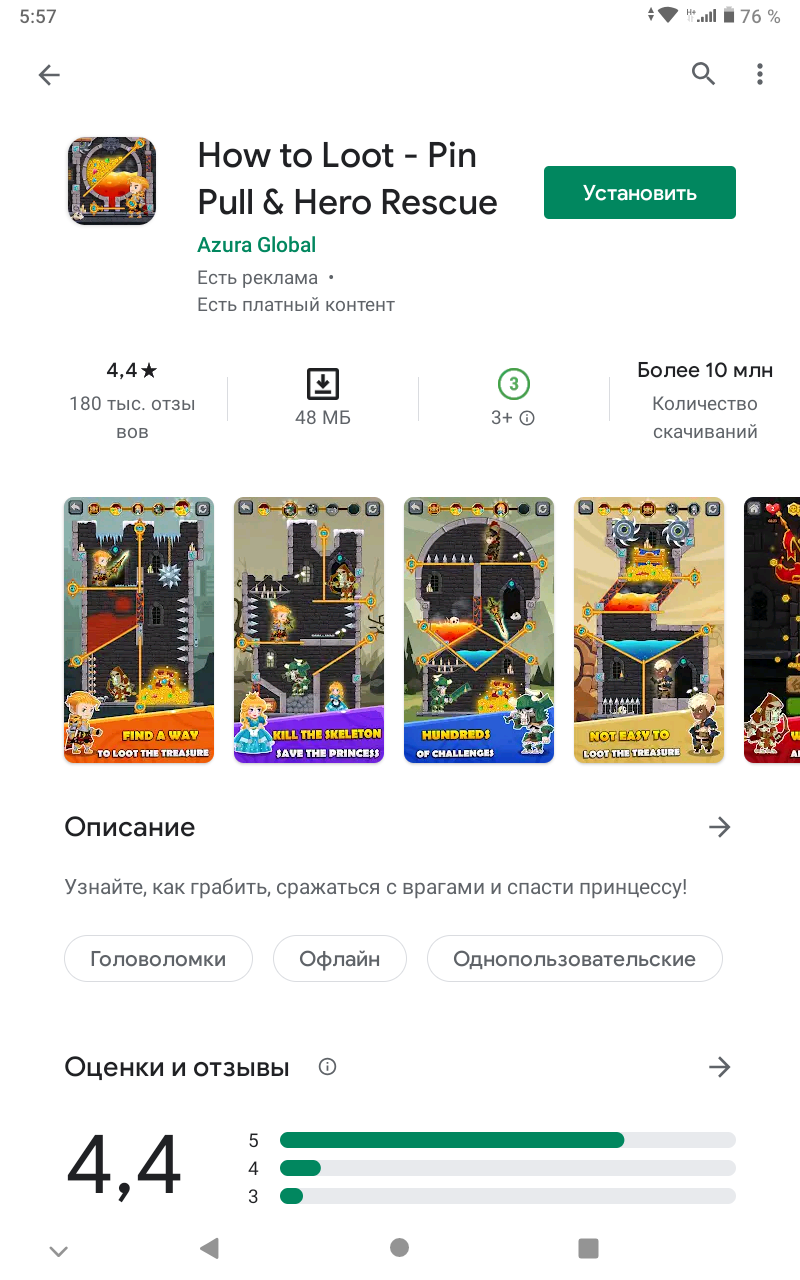Tap the system home button
The image size is (800, 1280).
coord(400,1247)
